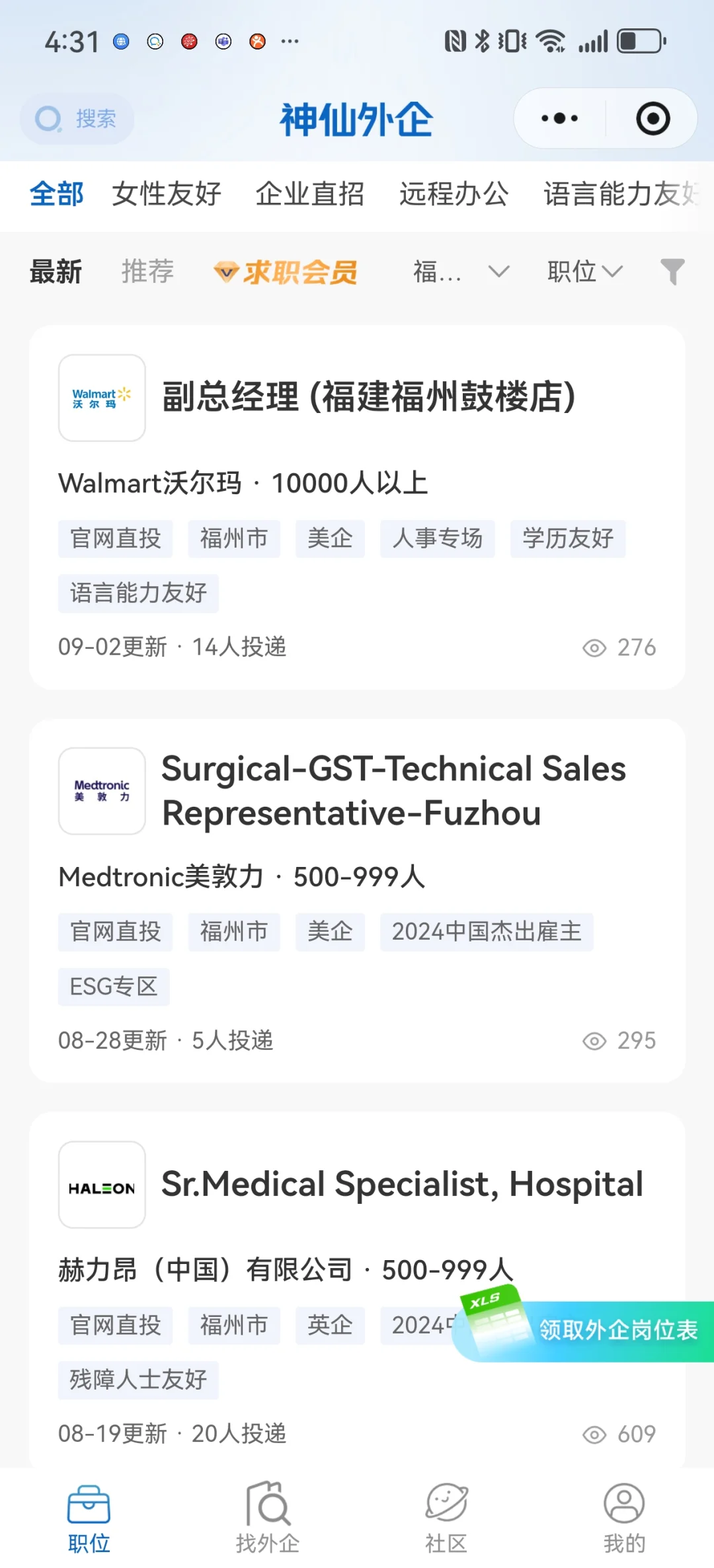The width and height of the screenshot is (714, 1568).
Task: Open the 求职会员 membership link
Action: 286,272
